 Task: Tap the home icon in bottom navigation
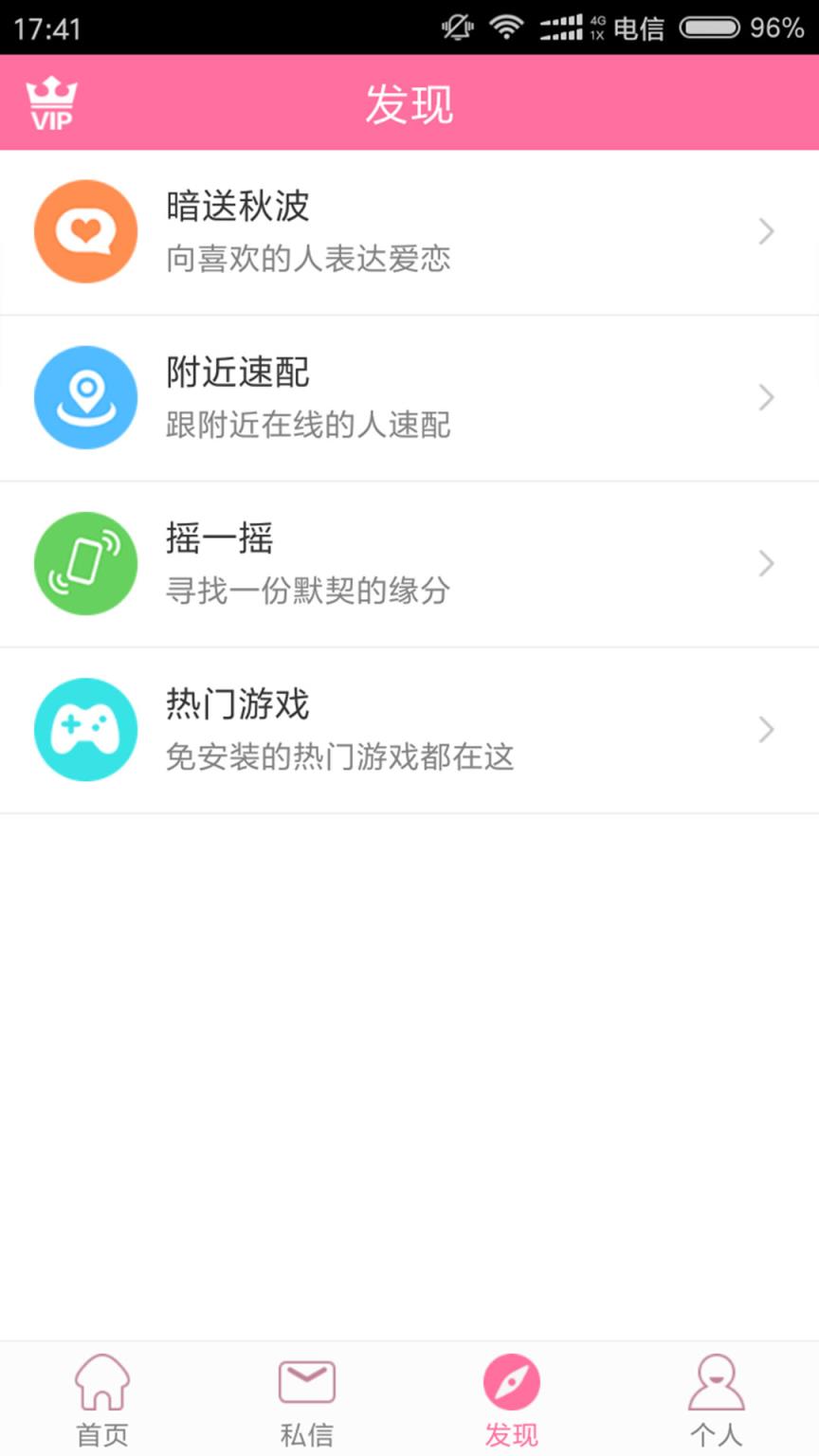click(x=101, y=1387)
